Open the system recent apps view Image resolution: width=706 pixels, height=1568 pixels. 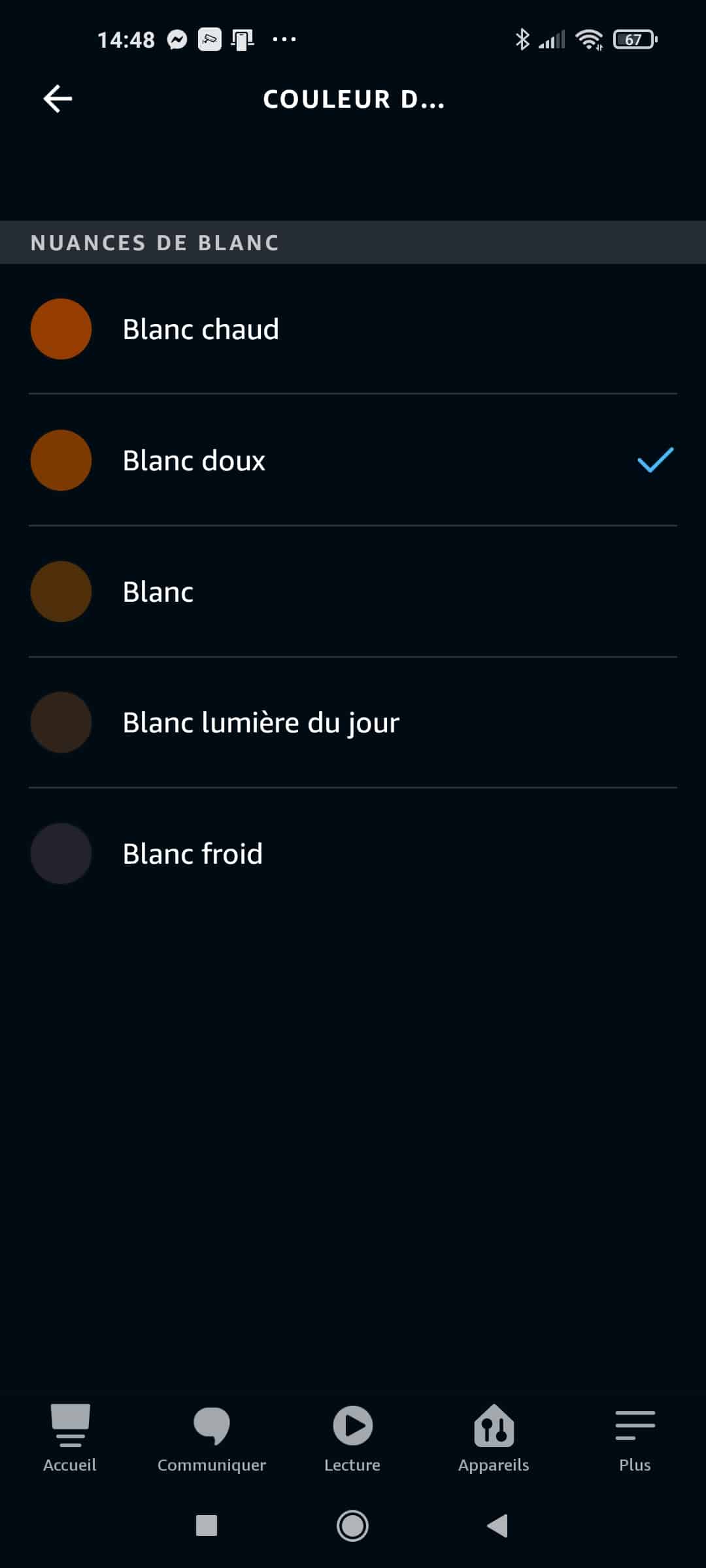click(x=207, y=1526)
